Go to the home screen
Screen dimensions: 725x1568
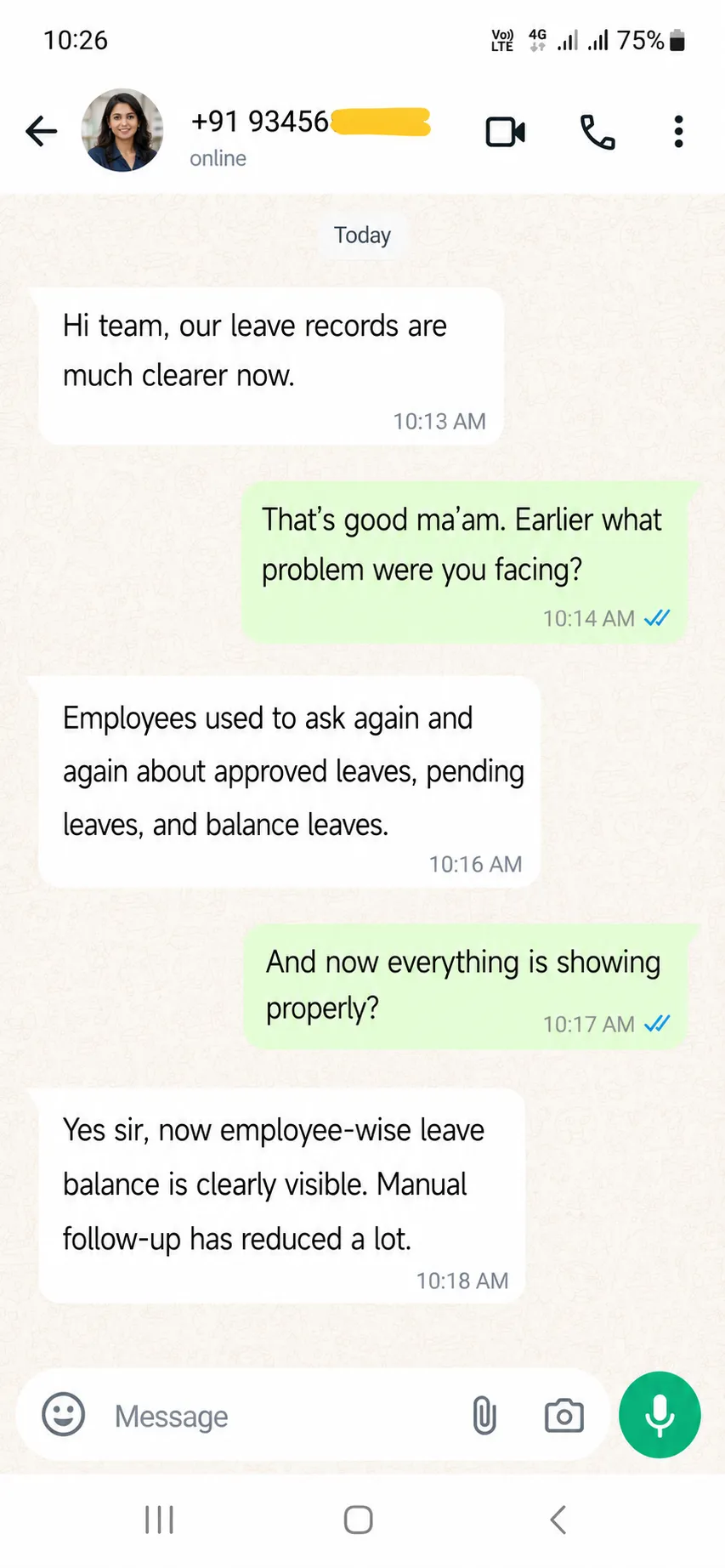(x=359, y=1520)
